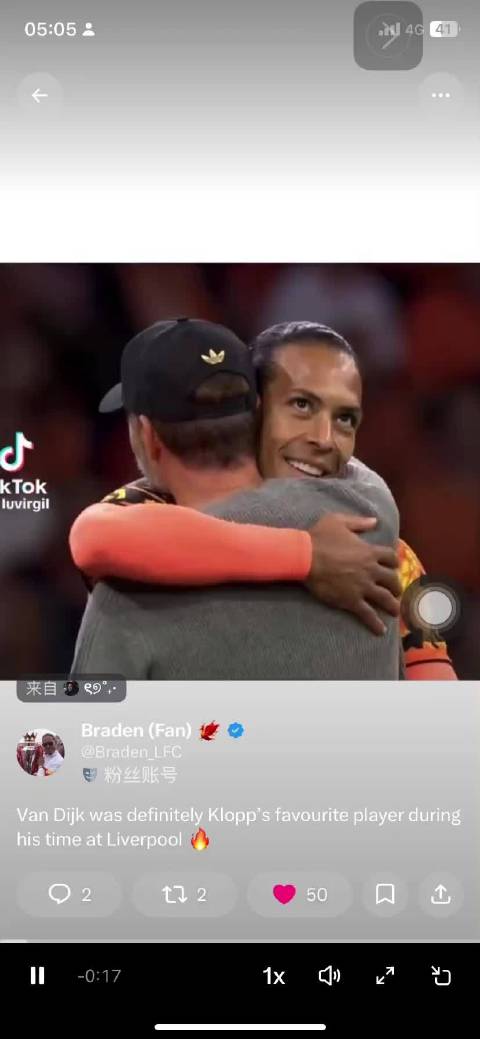Viewport: 480px width, 1039px height.
Task: Bookmark this post
Action: (385, 895)
